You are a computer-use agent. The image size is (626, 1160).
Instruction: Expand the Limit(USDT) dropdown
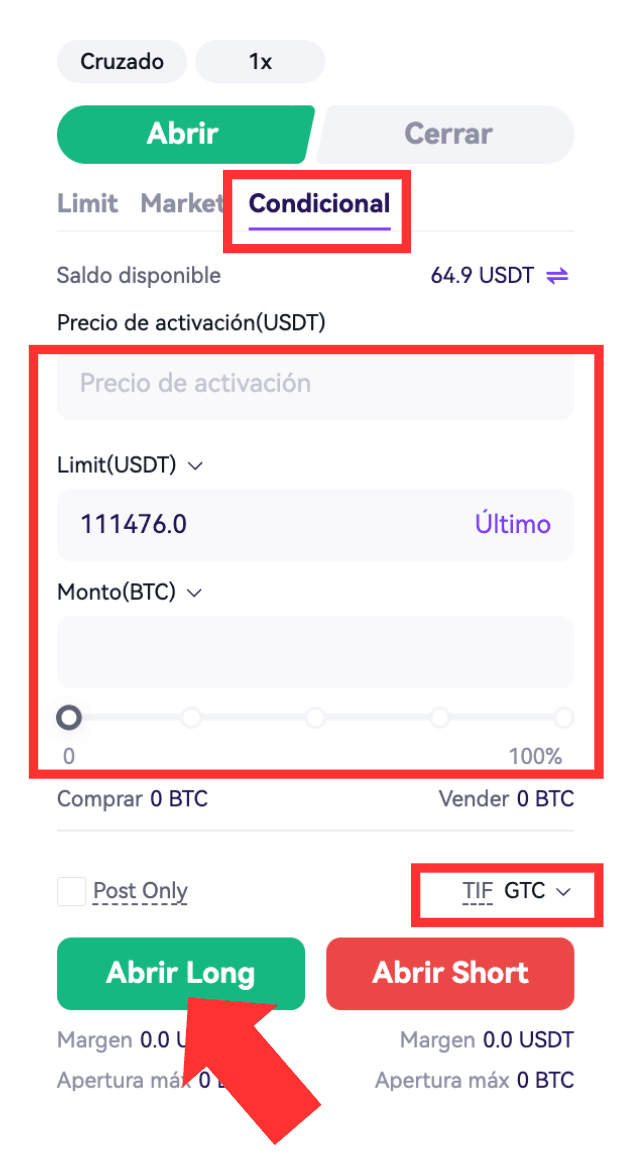coord(195,466)
